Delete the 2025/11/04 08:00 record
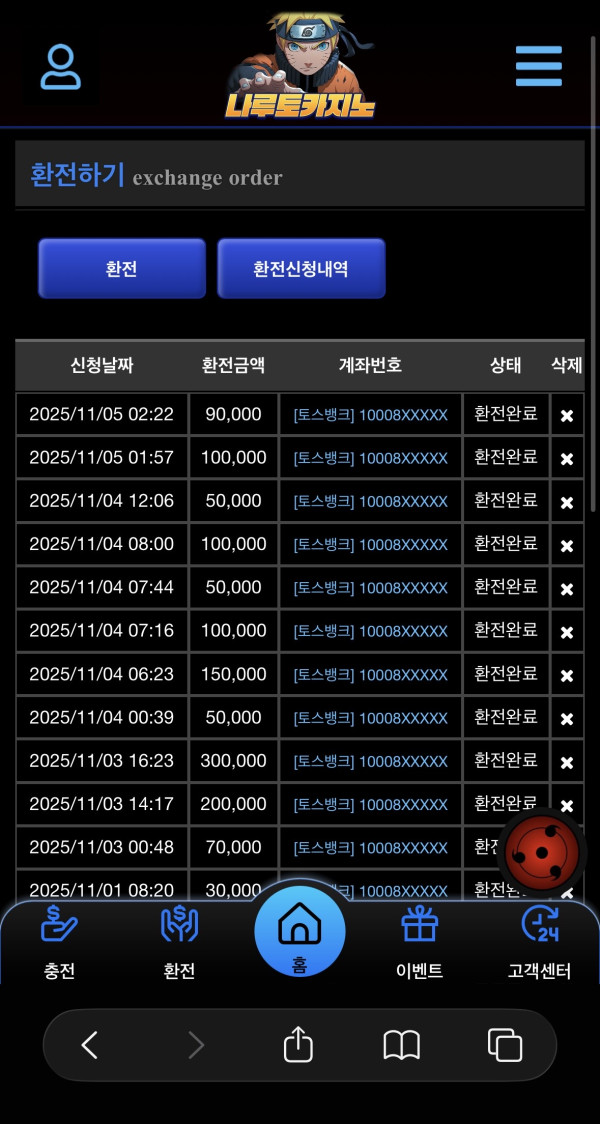The width and height of the screenshot is (600, 1124). (x=567, y=546)
